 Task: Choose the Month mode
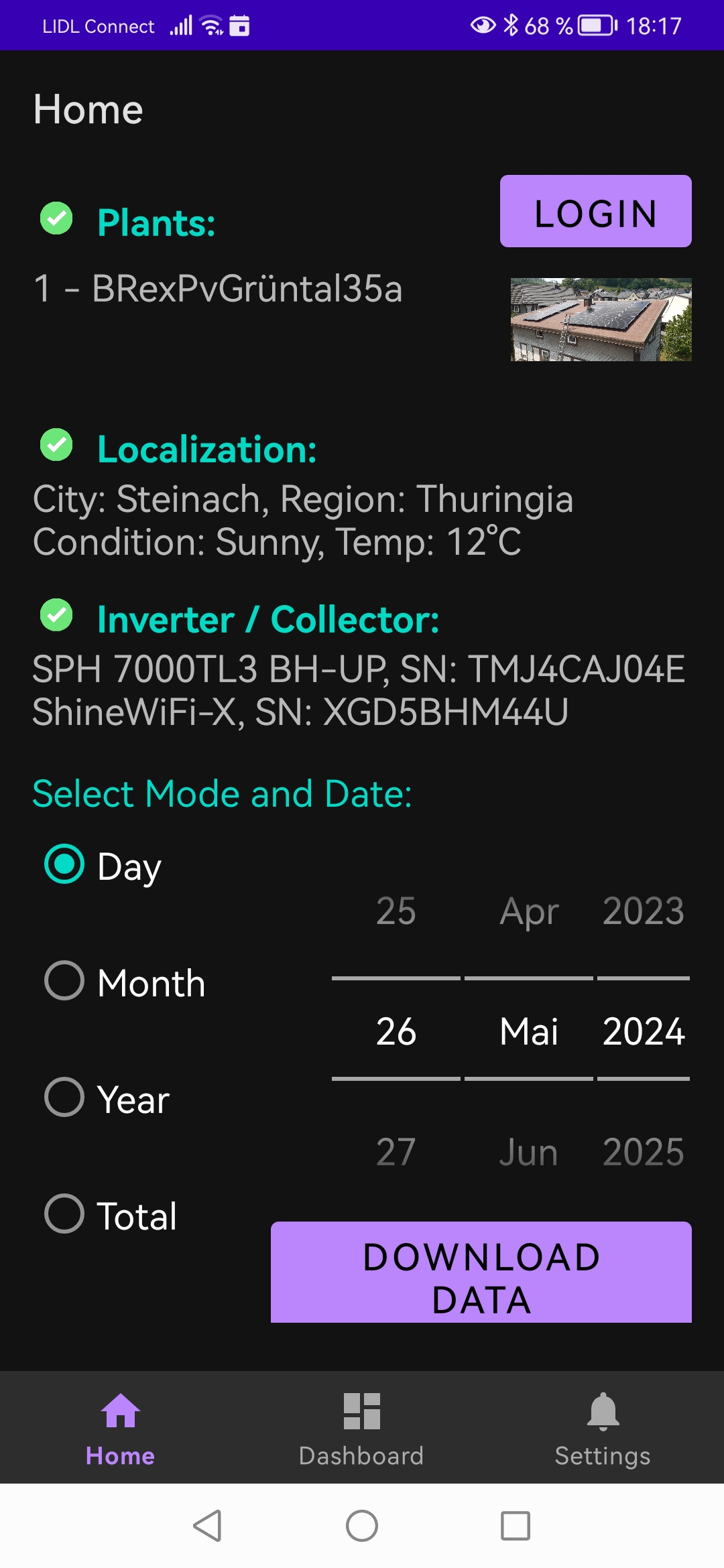(x=64, y=980)
